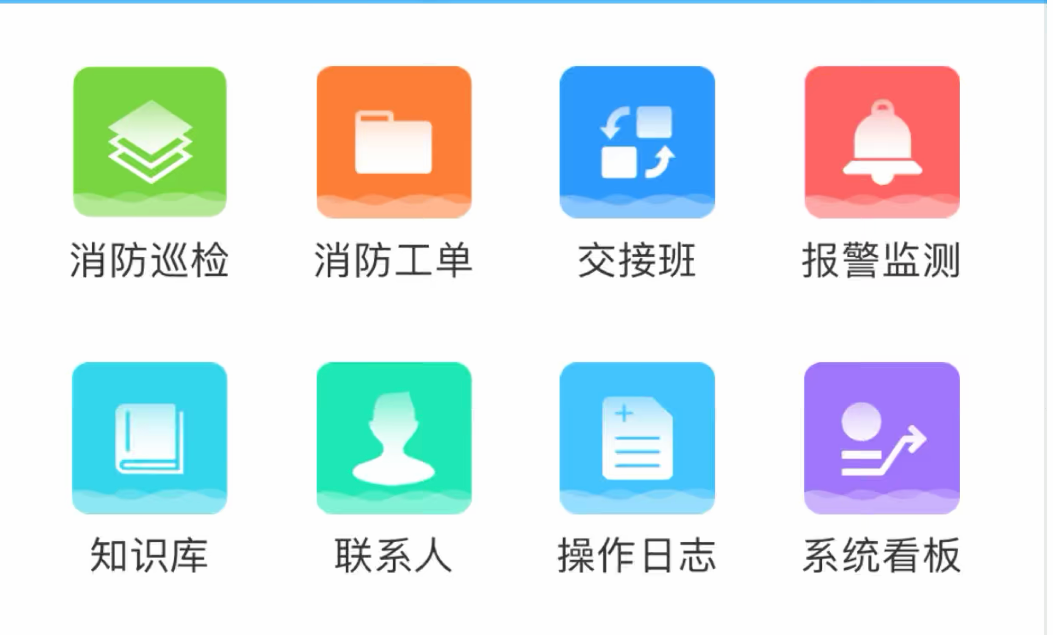Open 报警监测 alarm monitoring
Screen dimensions: 1053x635
[x=881, y=142]
